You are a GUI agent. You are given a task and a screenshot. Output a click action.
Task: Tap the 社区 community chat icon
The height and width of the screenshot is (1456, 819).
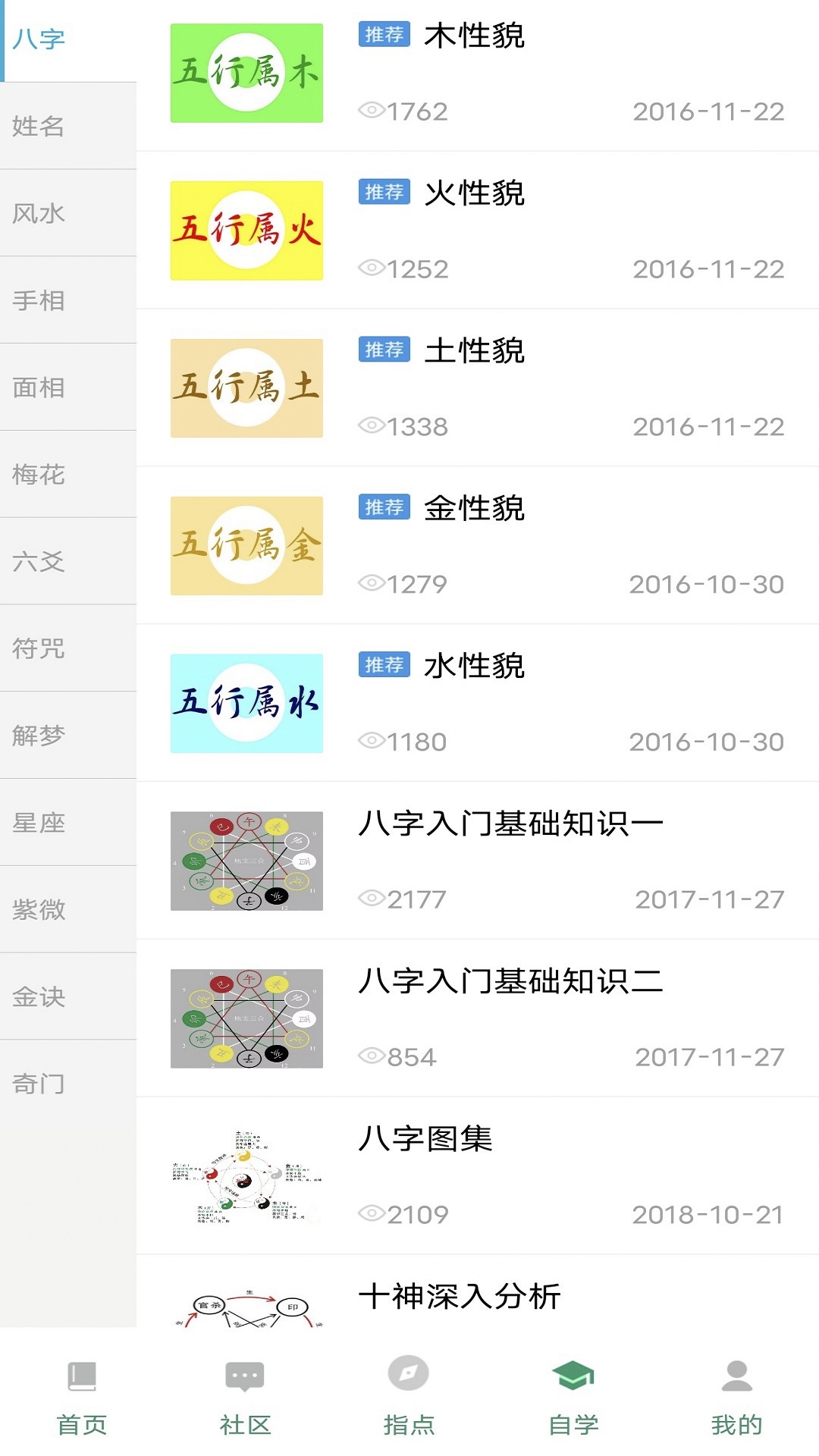click(x=244, y=1398)
